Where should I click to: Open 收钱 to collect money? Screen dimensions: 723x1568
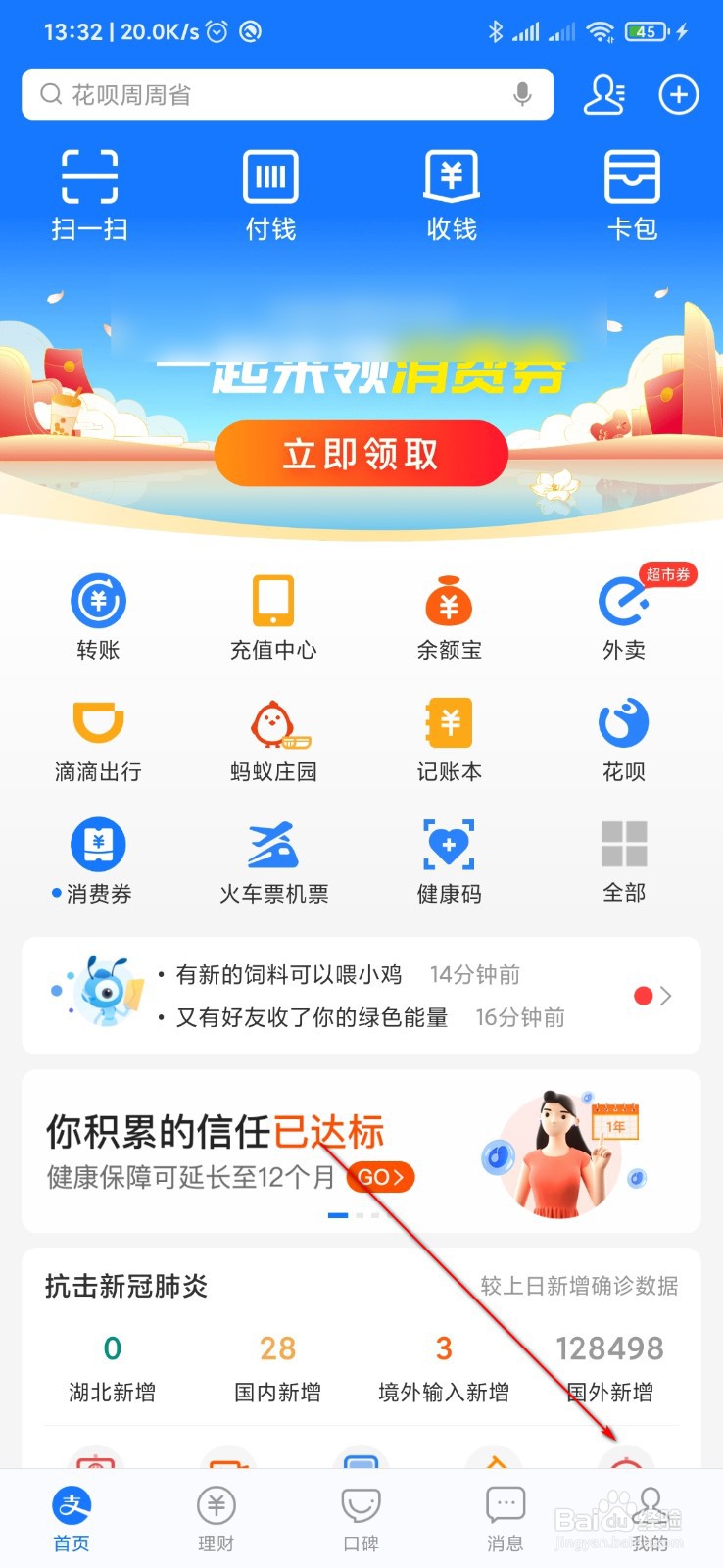[x=452, y=194]
